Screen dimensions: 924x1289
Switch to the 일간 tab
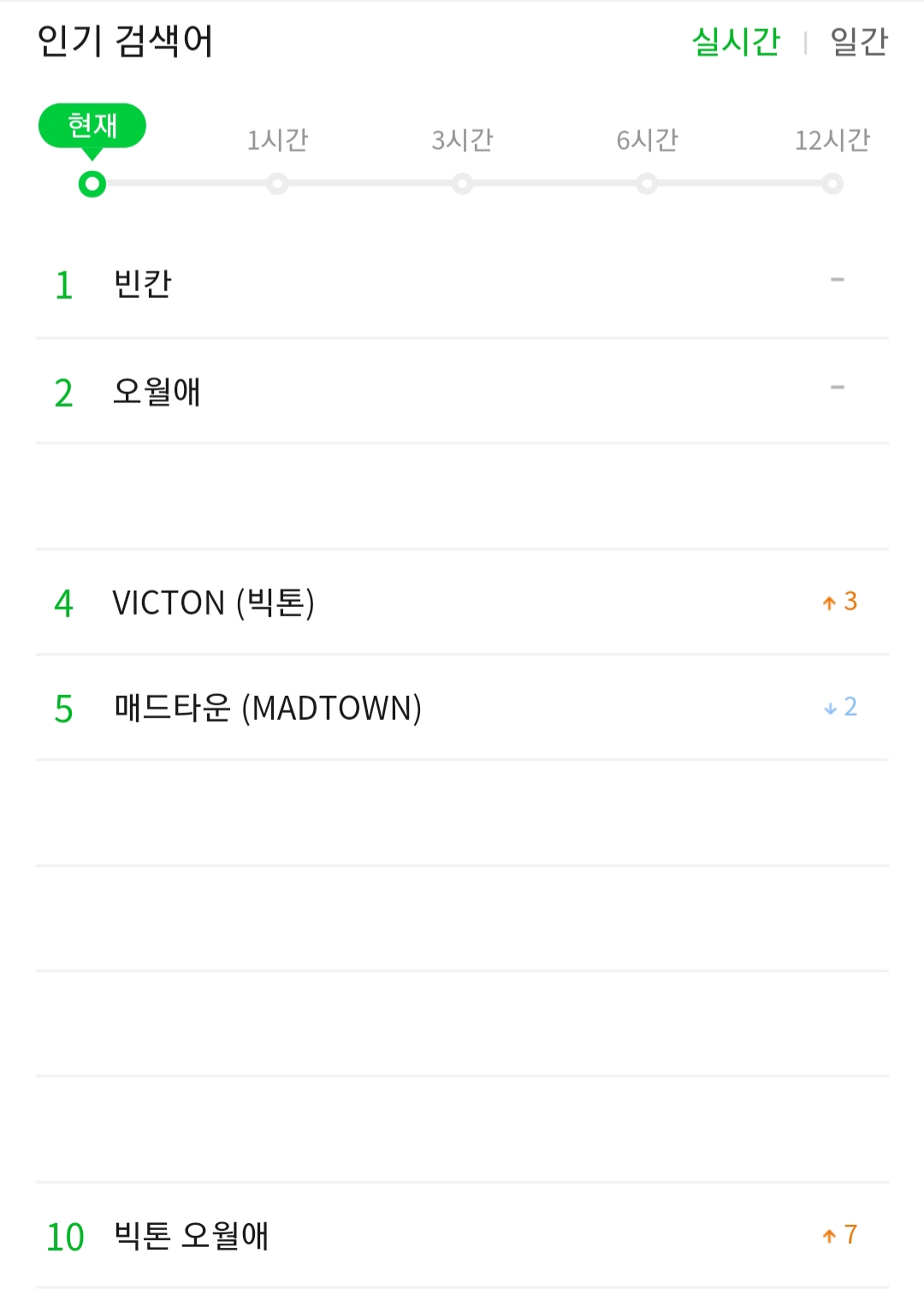click(859, 41)
